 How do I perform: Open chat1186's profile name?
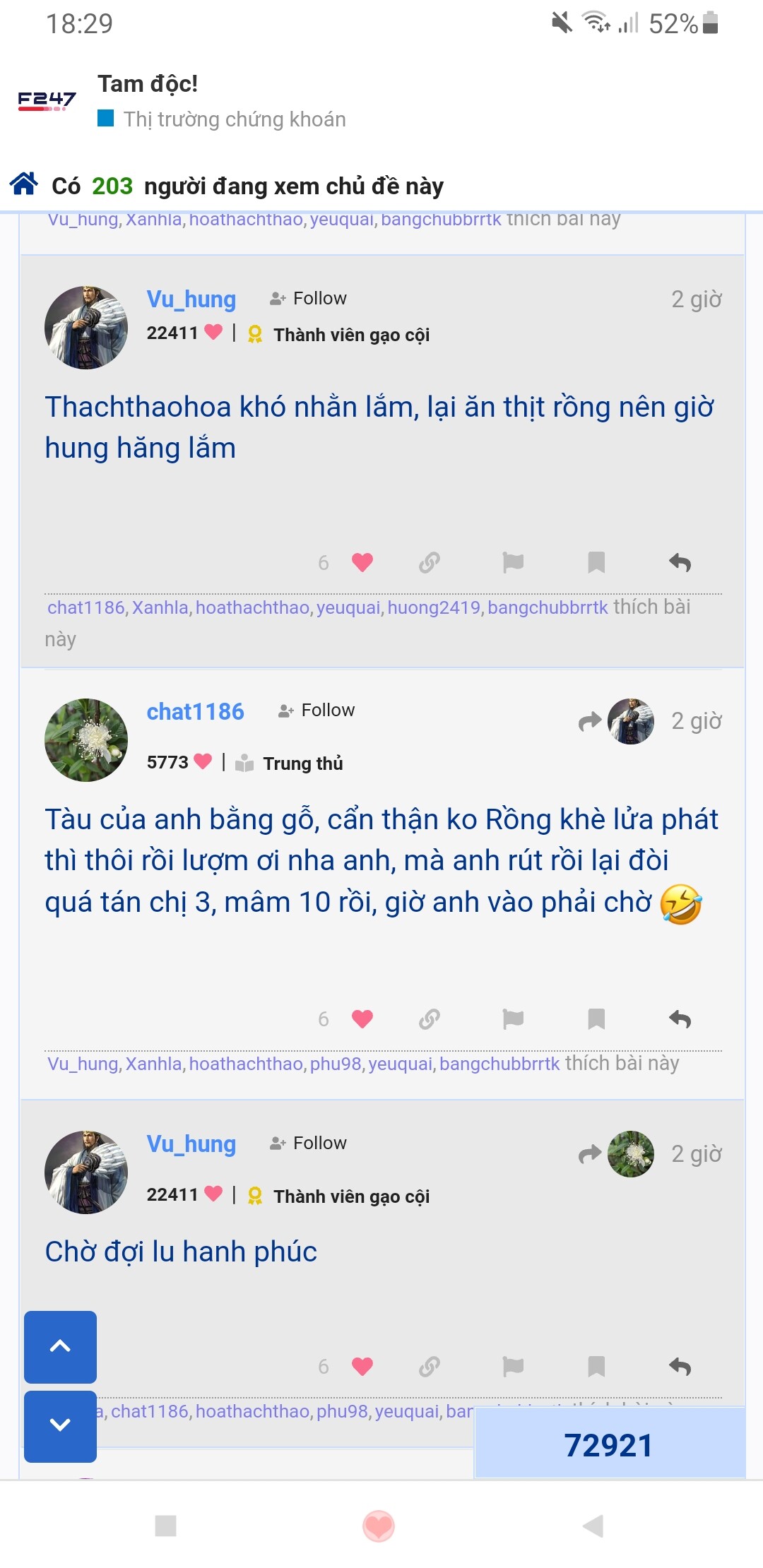(195, 711)
